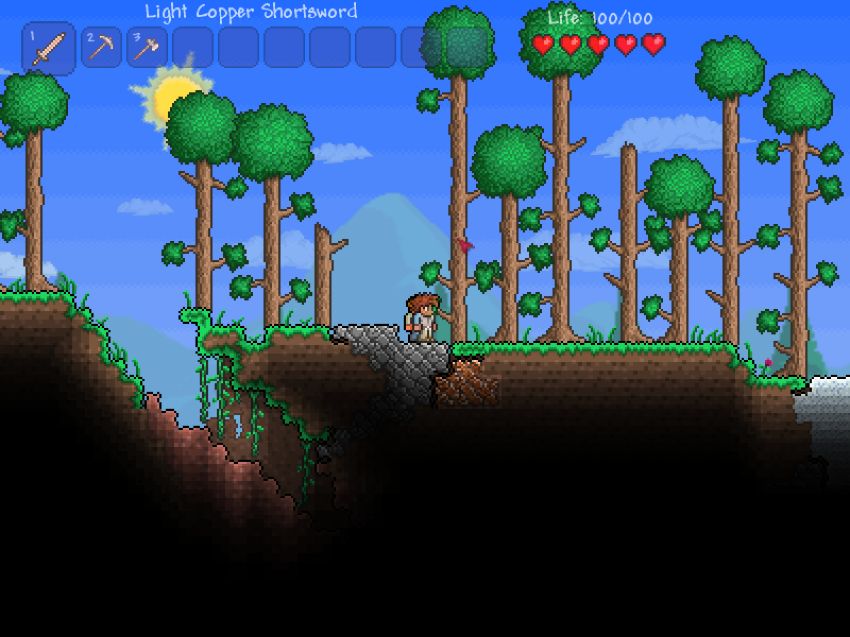
Task: Select the copper shortsword in hotbar slot 1
Action: pyautogui.click(x=48, y=48)
